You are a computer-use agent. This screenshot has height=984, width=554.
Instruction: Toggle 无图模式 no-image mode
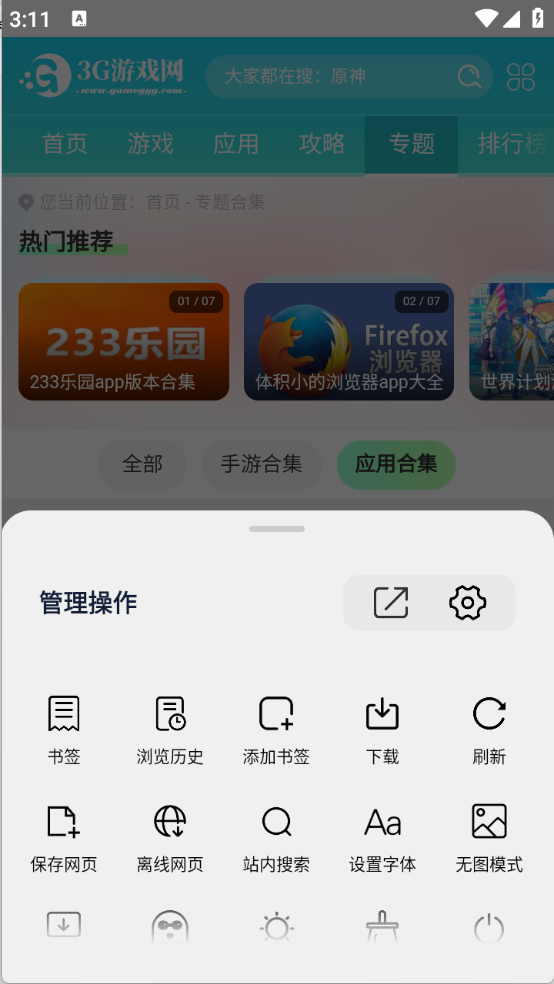pos(489,838)
